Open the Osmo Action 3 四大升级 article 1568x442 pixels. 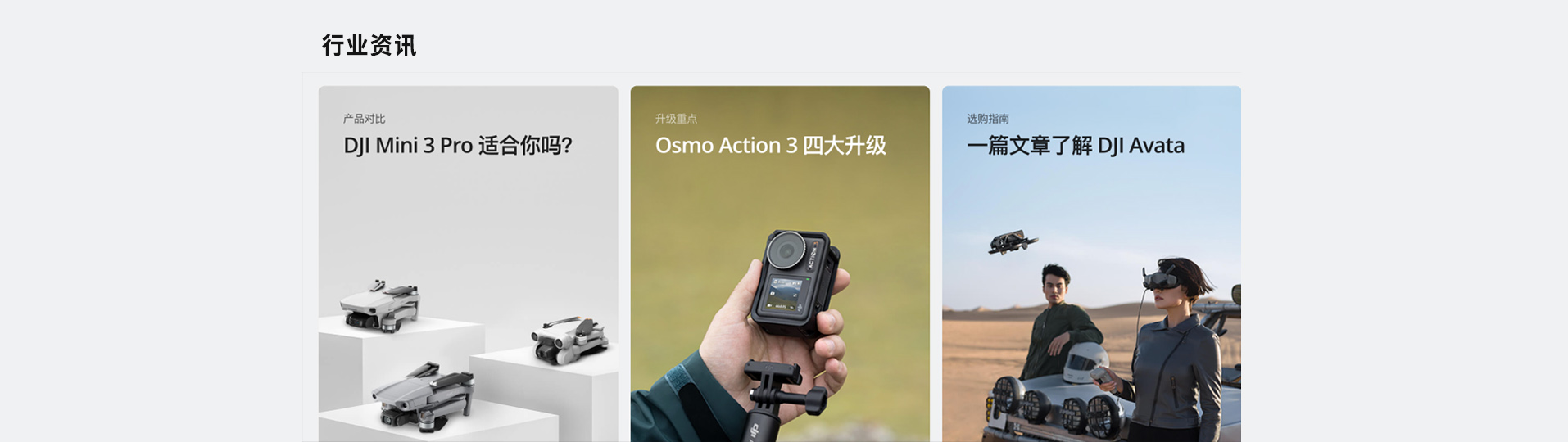[x=779, y=264]
